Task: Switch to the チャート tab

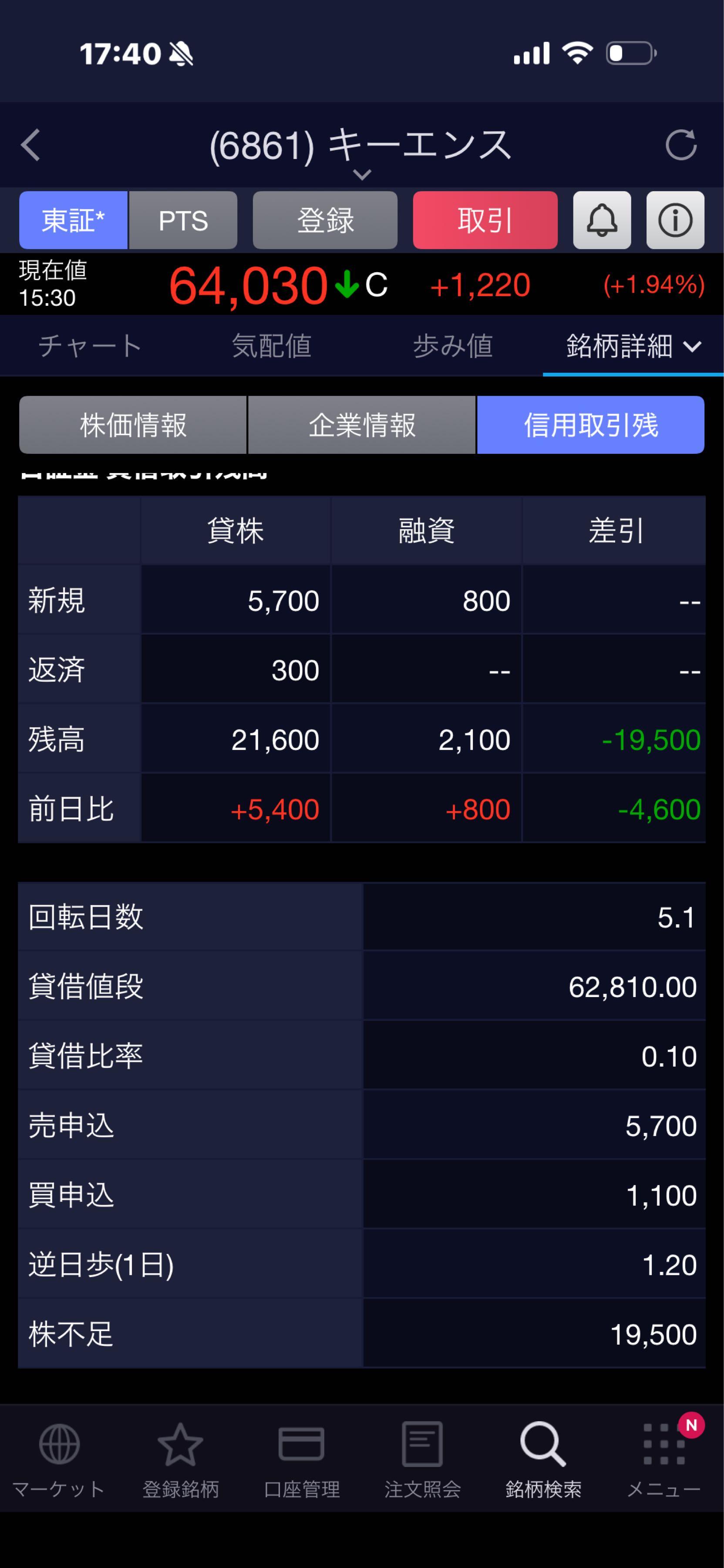Action: (x=90, y=346)
